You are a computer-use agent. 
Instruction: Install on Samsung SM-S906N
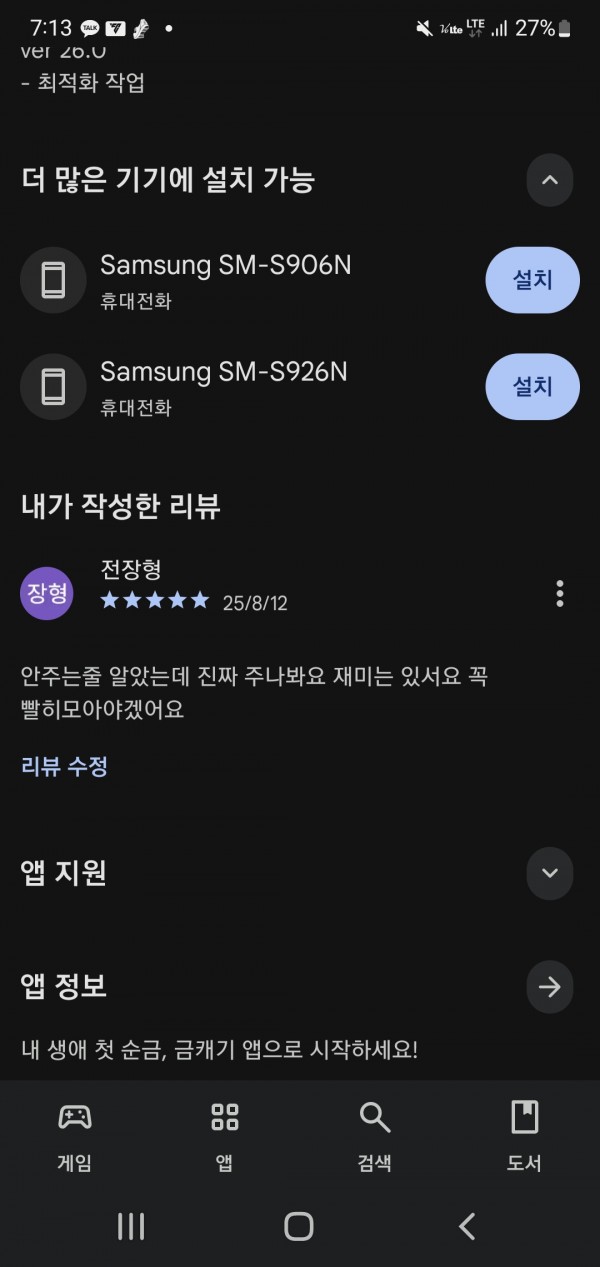click(x=532, y=280)
